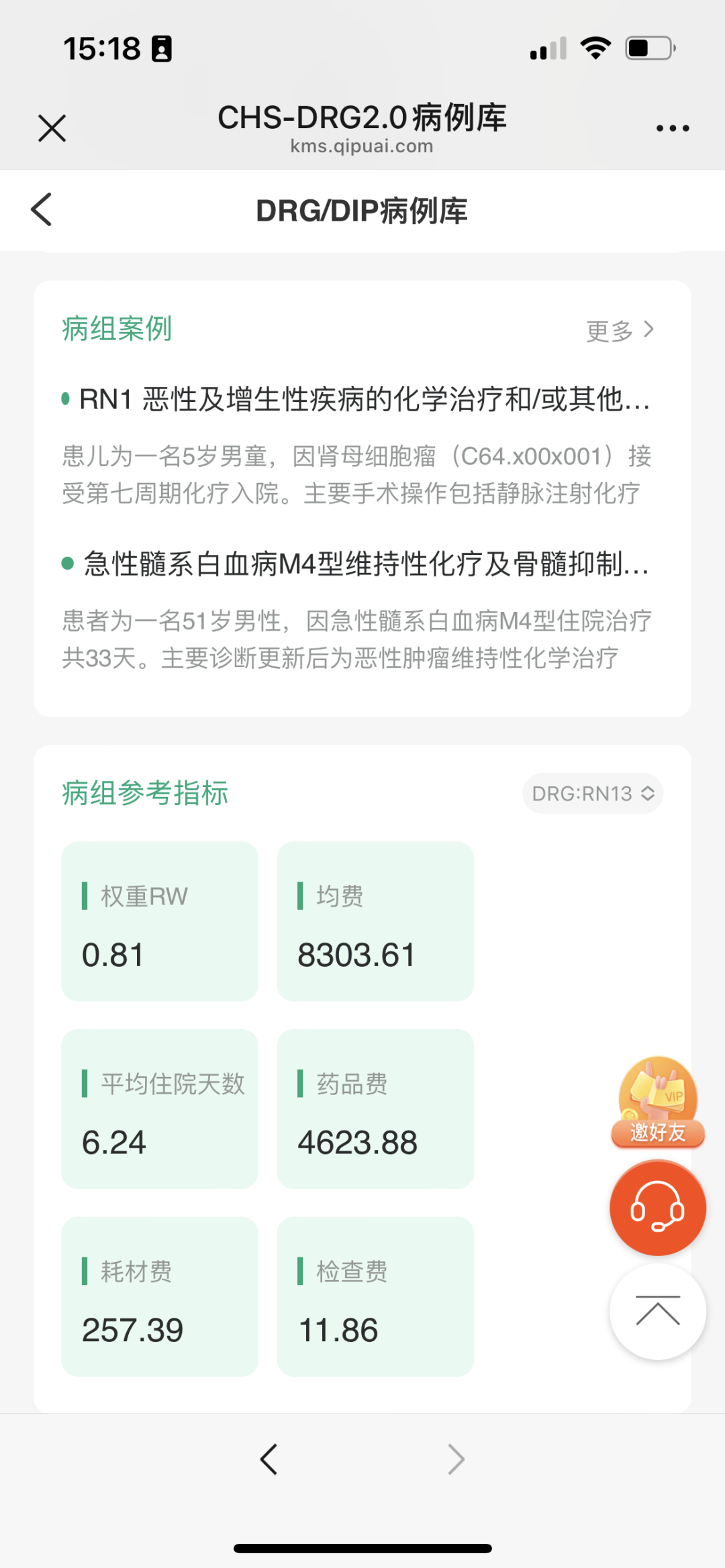Expand the DRG:RN13 selector

[593, 794]
